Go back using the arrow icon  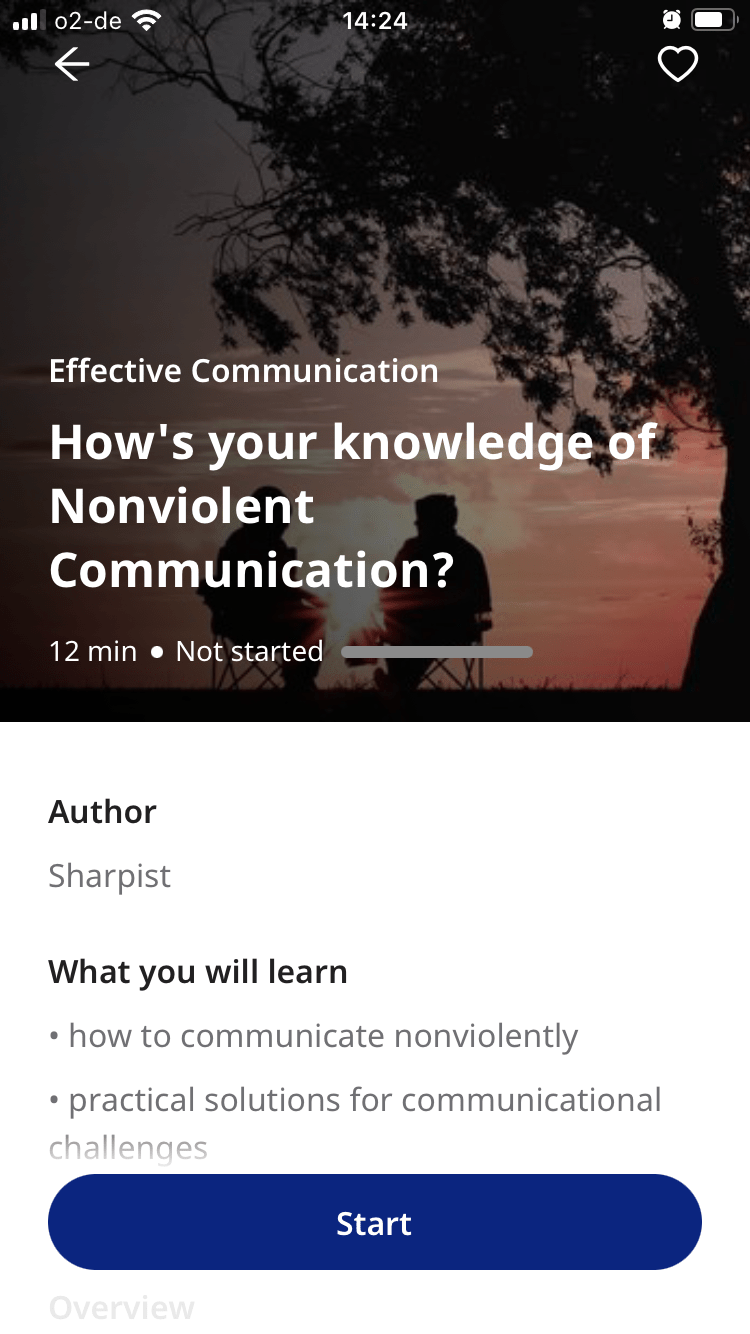72,65
